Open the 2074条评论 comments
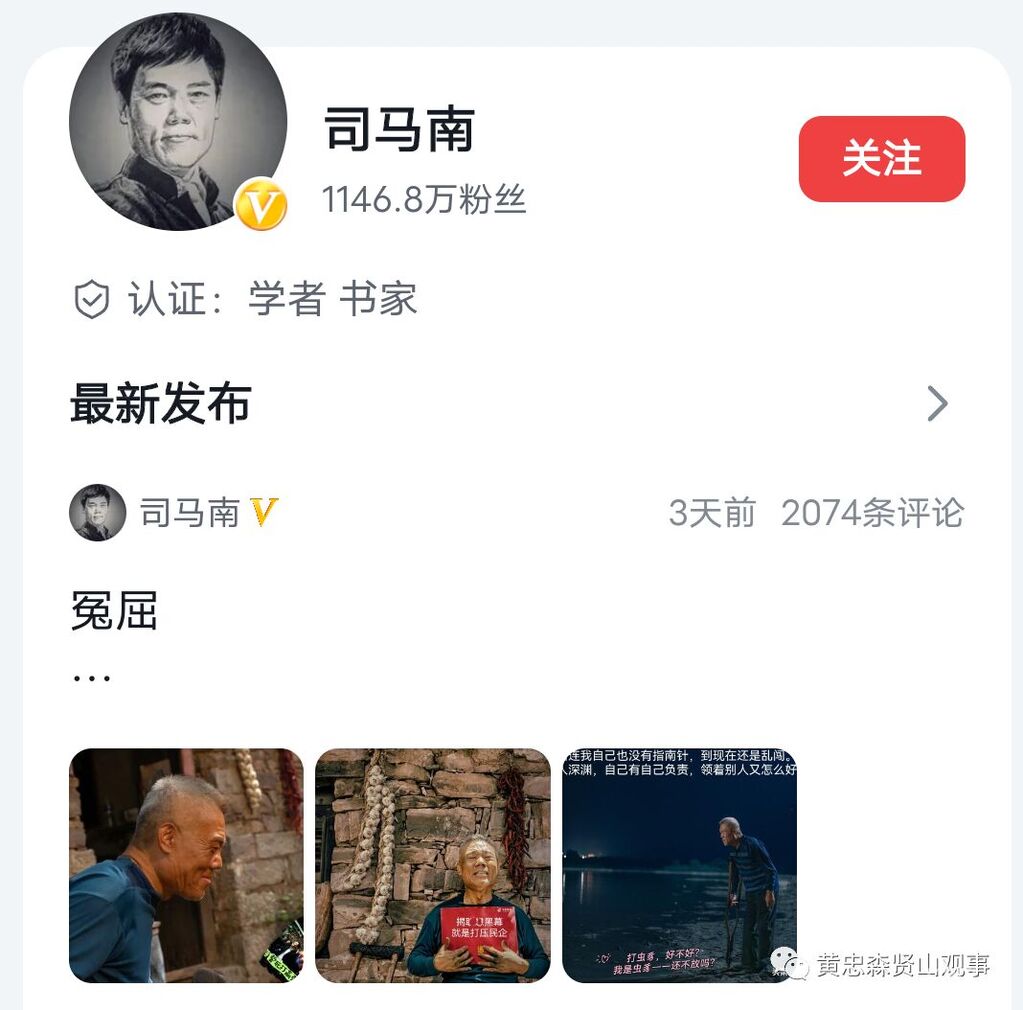 872,513
